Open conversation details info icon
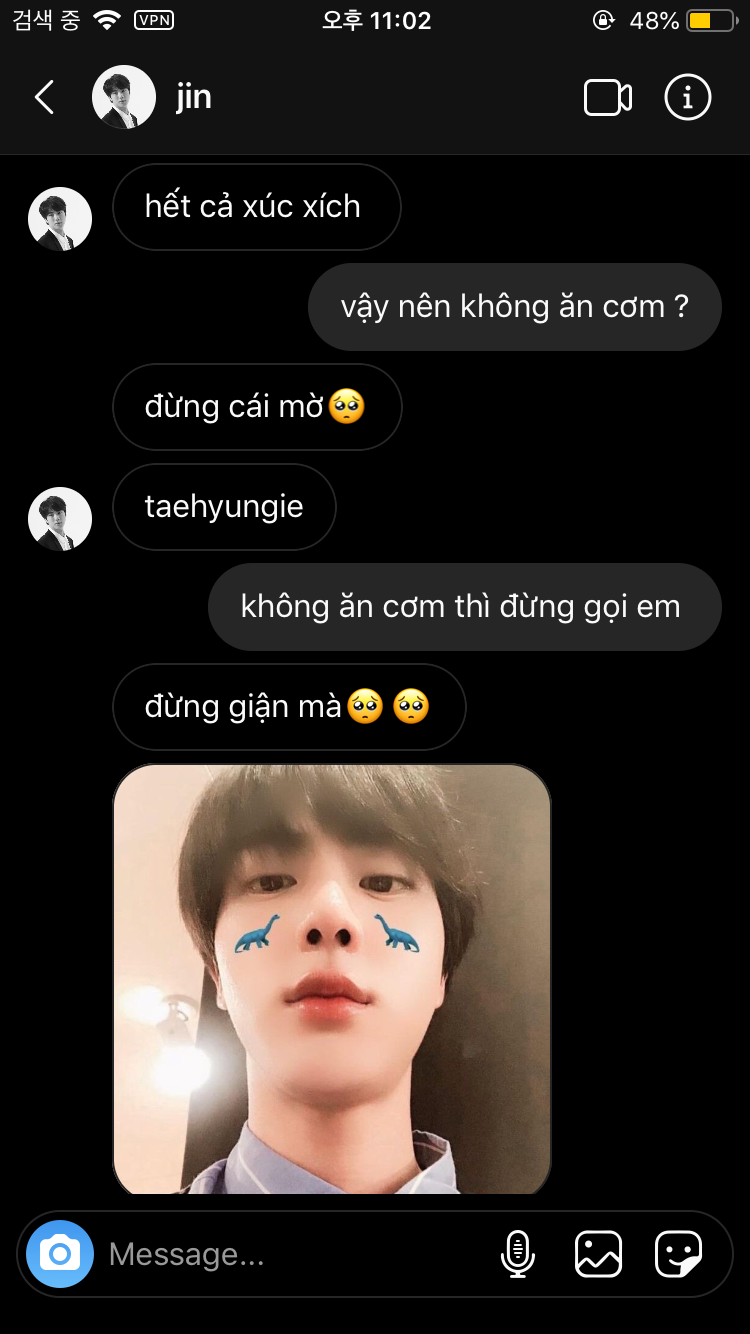This screenshot has height=1334, width=750. click(x=687, y=97)
